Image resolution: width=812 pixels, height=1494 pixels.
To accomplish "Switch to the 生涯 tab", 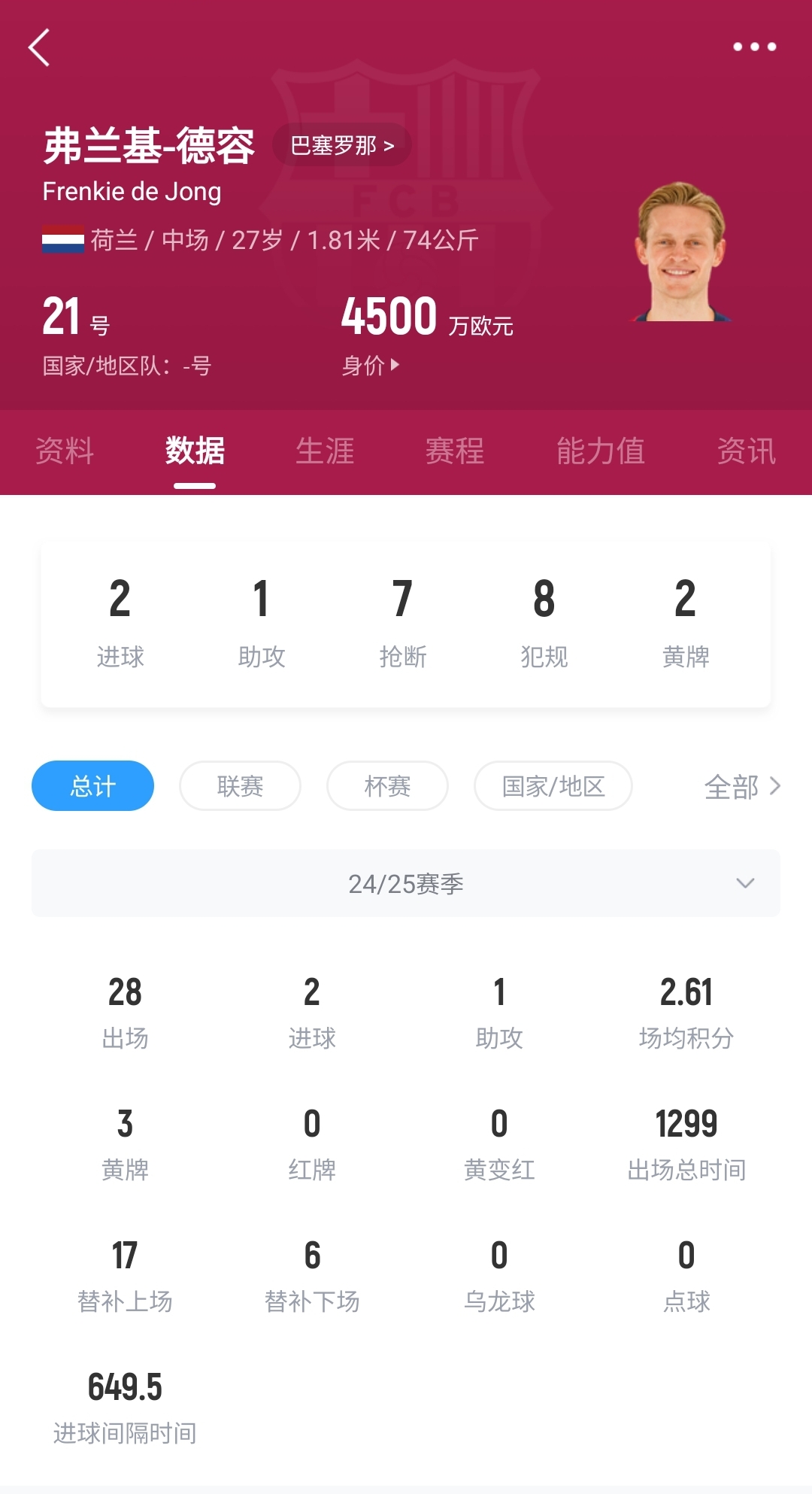I will click(325, 451).
